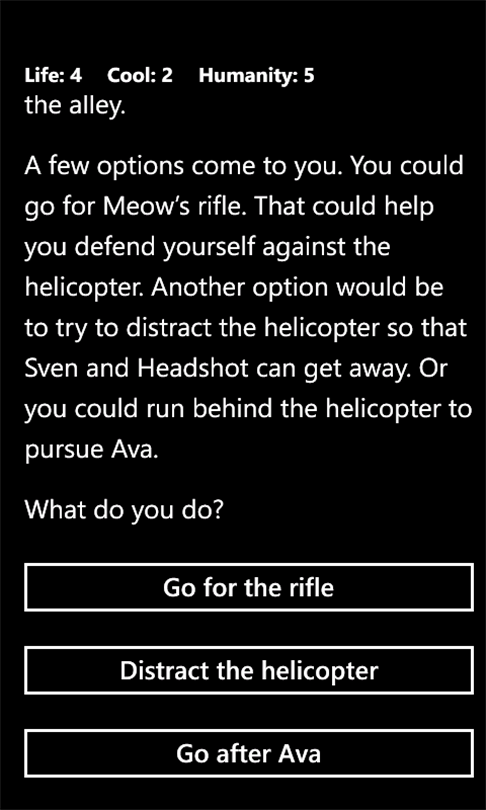Select 'Distract the helicopter' option

click(x=248, y=671)
